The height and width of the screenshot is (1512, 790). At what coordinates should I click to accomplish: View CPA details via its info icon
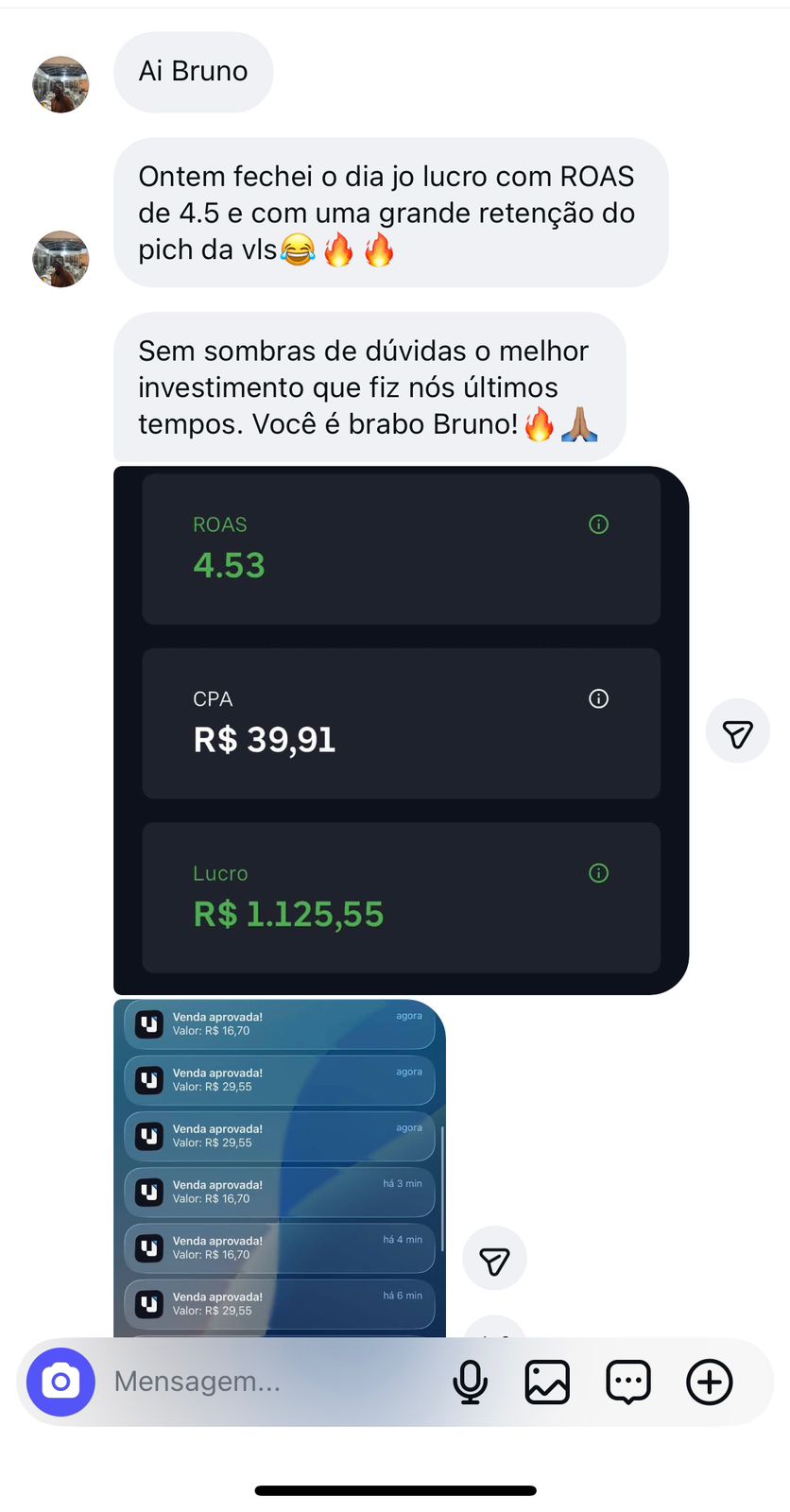(598, 699)
